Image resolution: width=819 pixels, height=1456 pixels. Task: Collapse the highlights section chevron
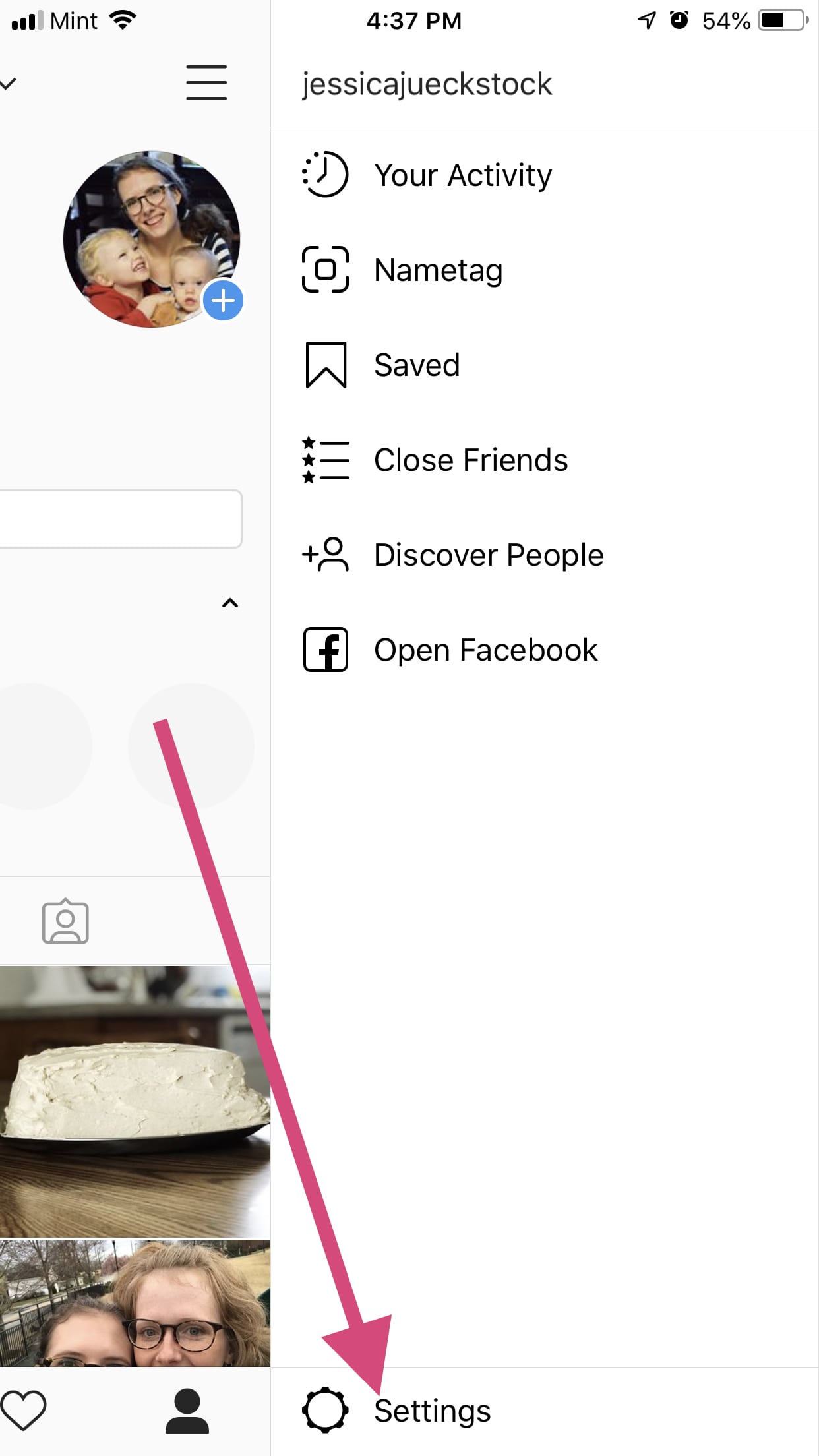(x=230, y=603)
